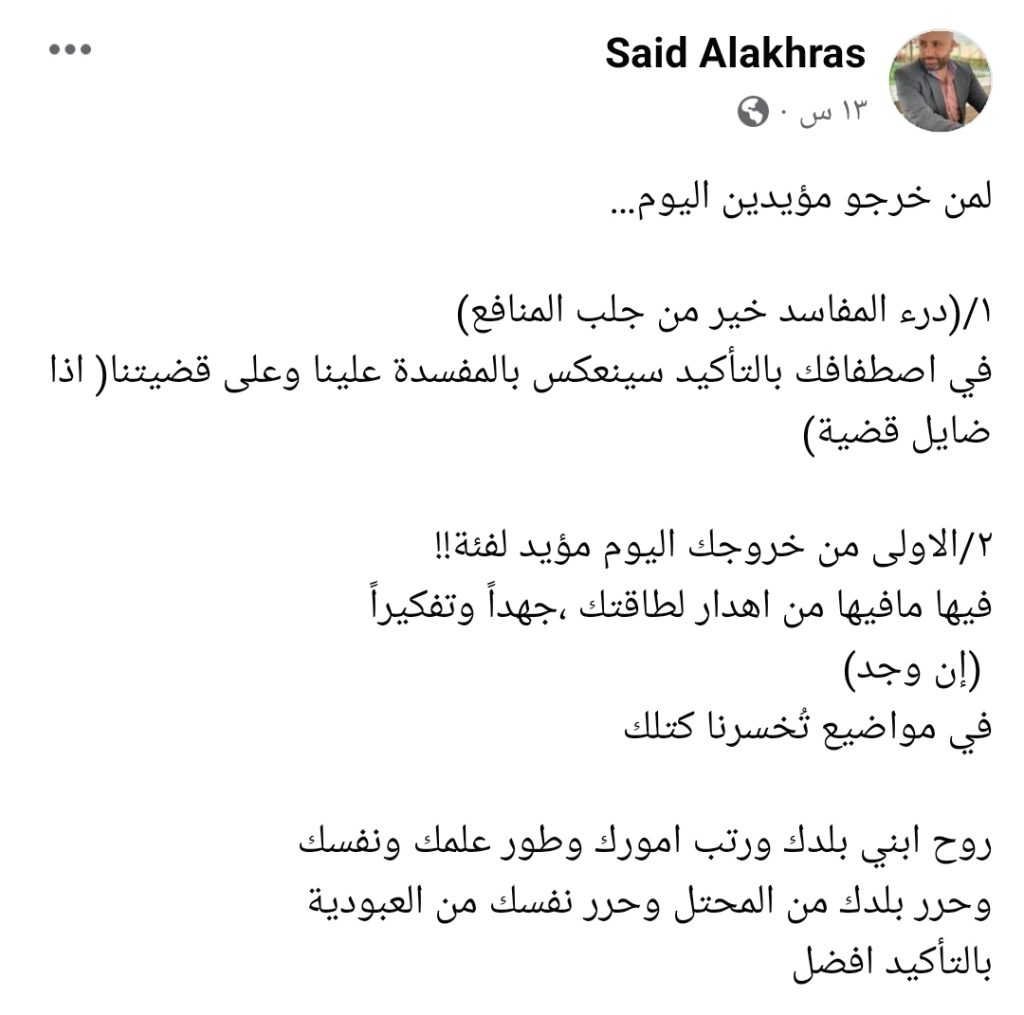Open Said Alakhras's profile picture
1024x1015 pixels.
pyautogui.click(x=941, y=81)
